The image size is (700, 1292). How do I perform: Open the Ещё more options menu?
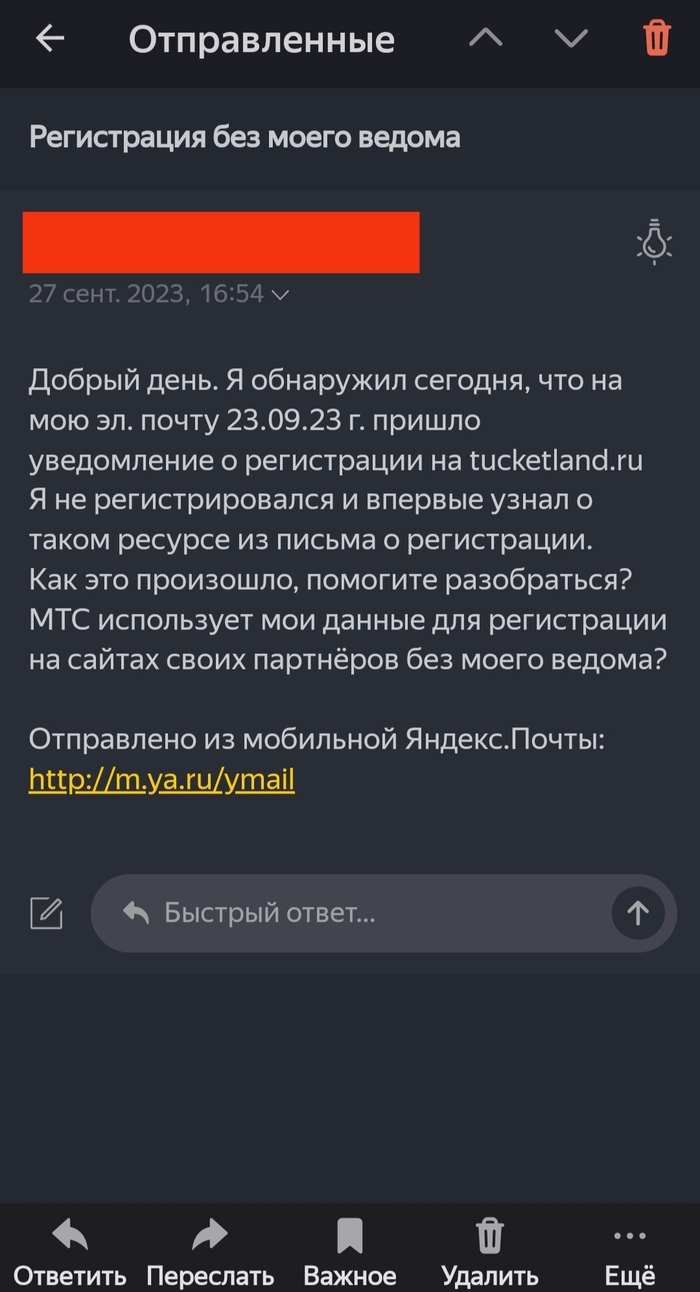pos(630,1252)
